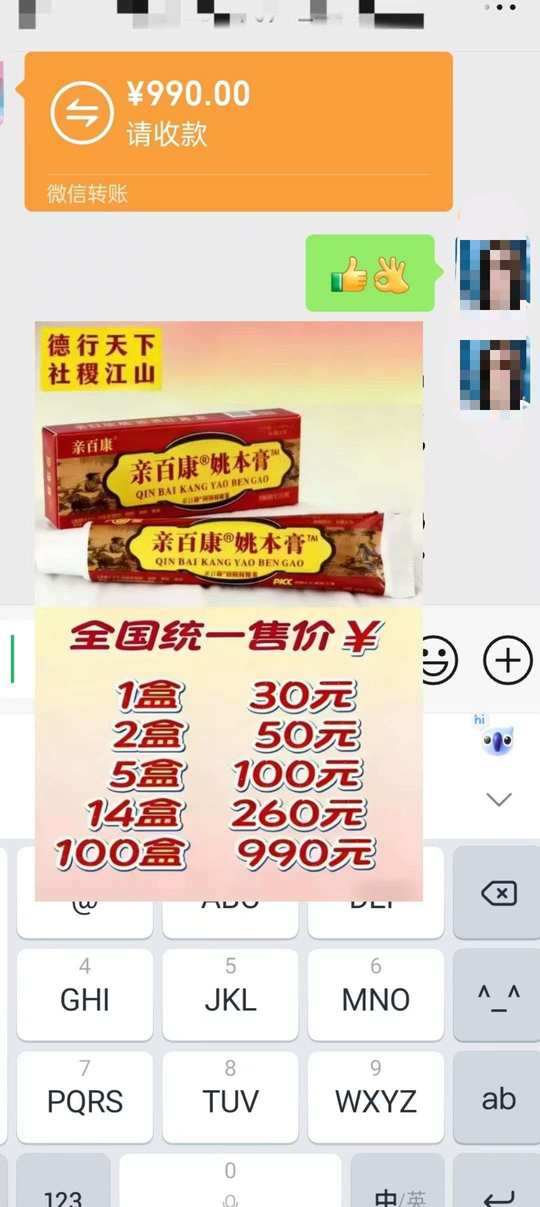Tap the TUV key
540x1207 pixels.
[230, 1097]
